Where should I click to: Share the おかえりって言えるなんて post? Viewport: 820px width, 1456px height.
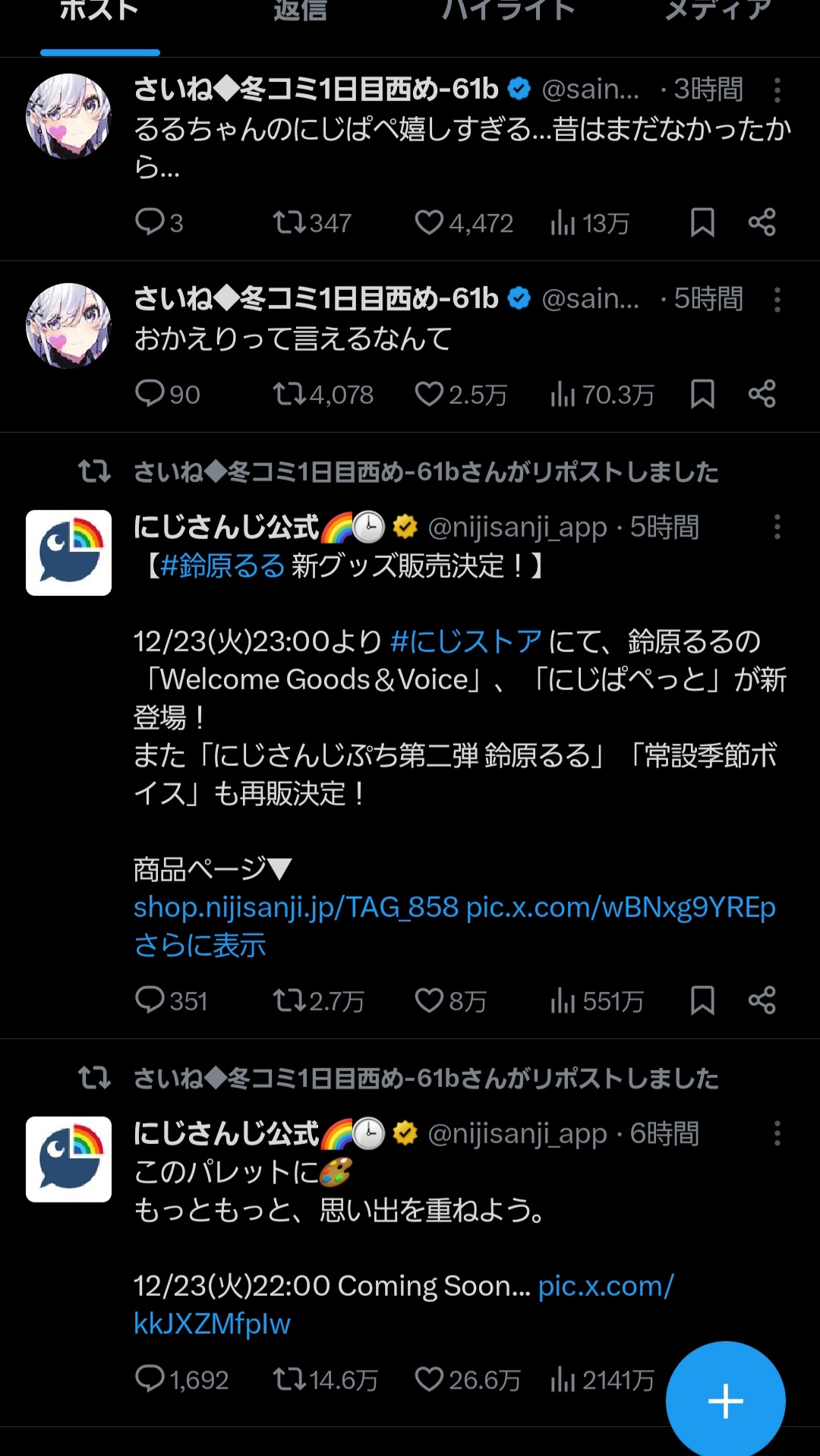click(762, 394)
